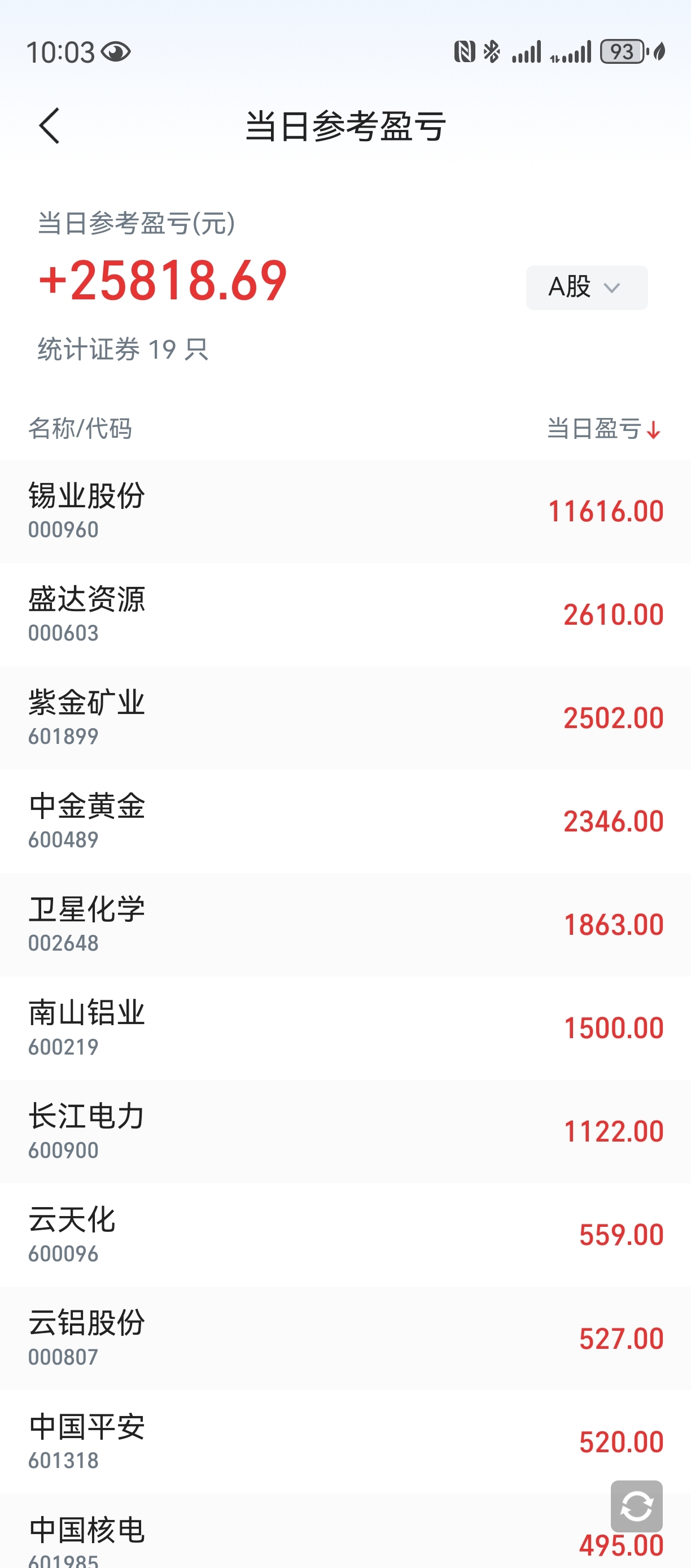Open 盛达资源 000603 stock row
The image size is (691, 1568).
(x=345, y=614)
